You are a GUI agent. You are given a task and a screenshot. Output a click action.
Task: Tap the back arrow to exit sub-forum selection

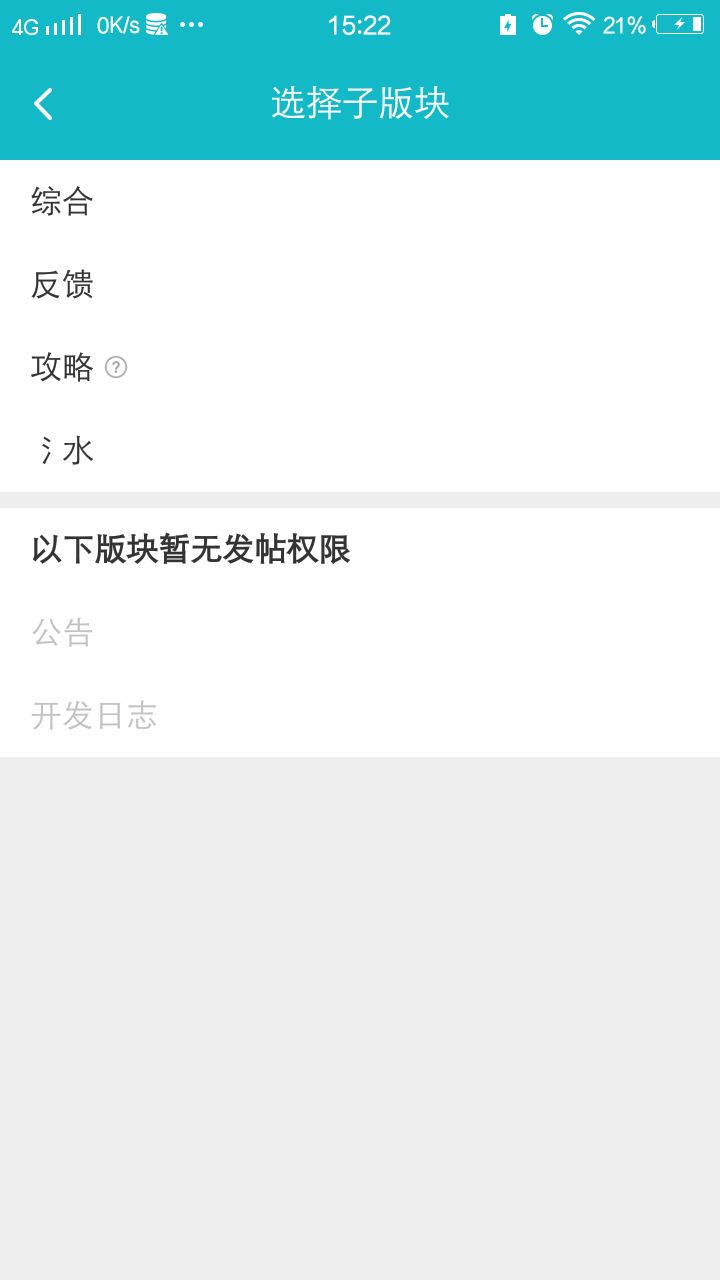pyautogui.click(x=42, y=103)
